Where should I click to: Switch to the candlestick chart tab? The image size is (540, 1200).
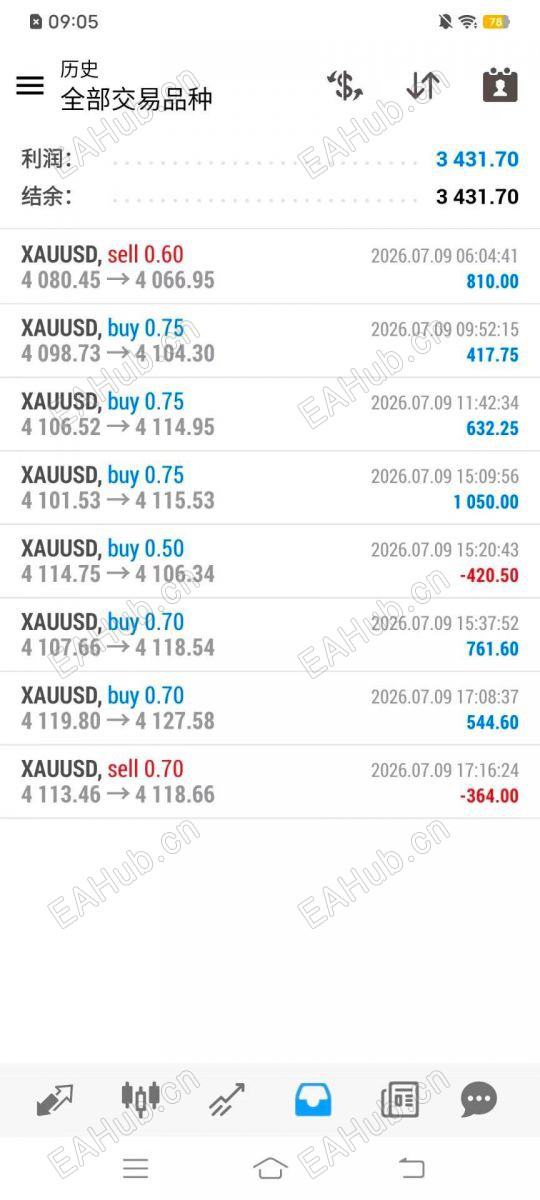click(x=141, y=1100)
